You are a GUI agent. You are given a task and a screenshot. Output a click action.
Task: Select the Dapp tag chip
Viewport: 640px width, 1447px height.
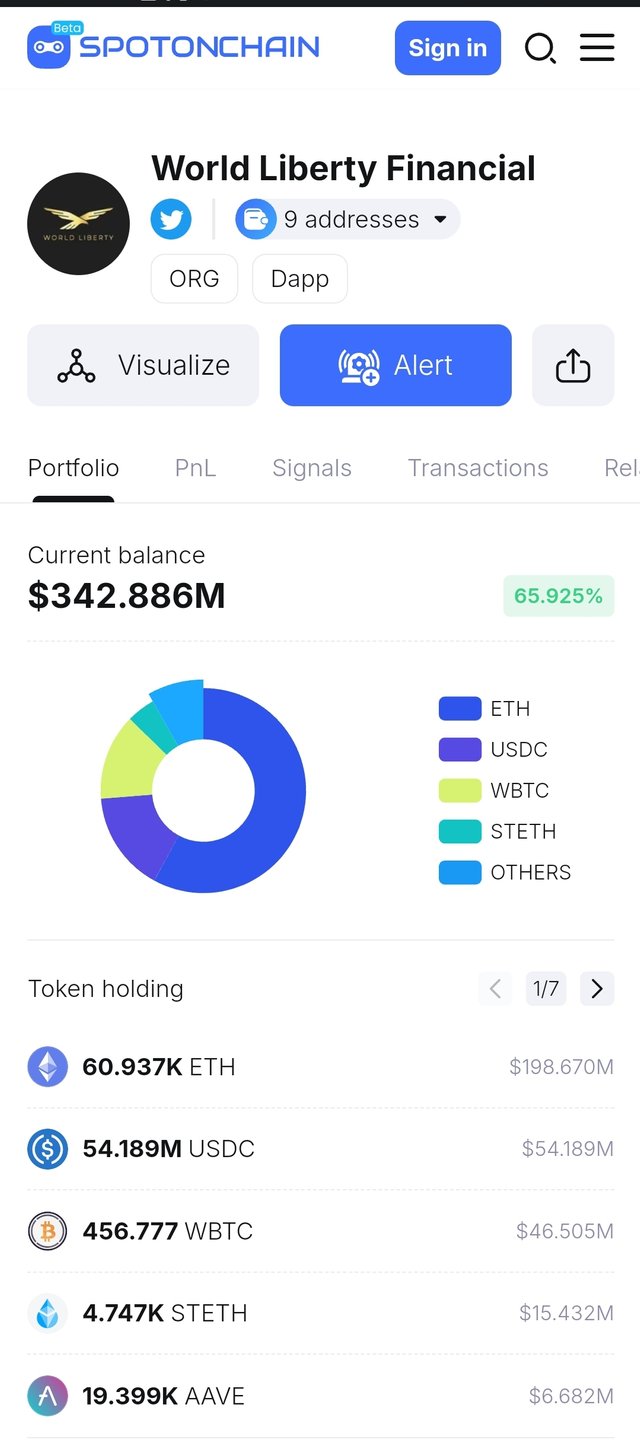coord(300,278)
